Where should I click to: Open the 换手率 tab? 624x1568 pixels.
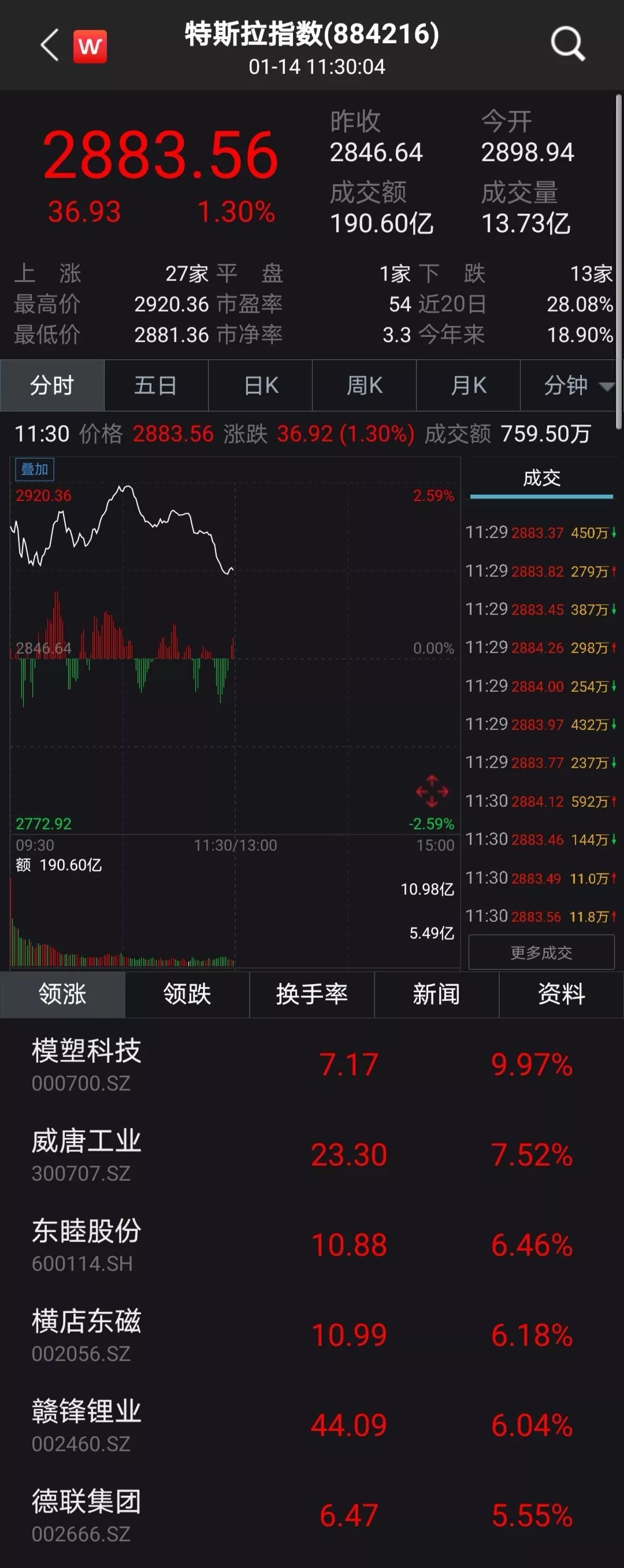311,994
